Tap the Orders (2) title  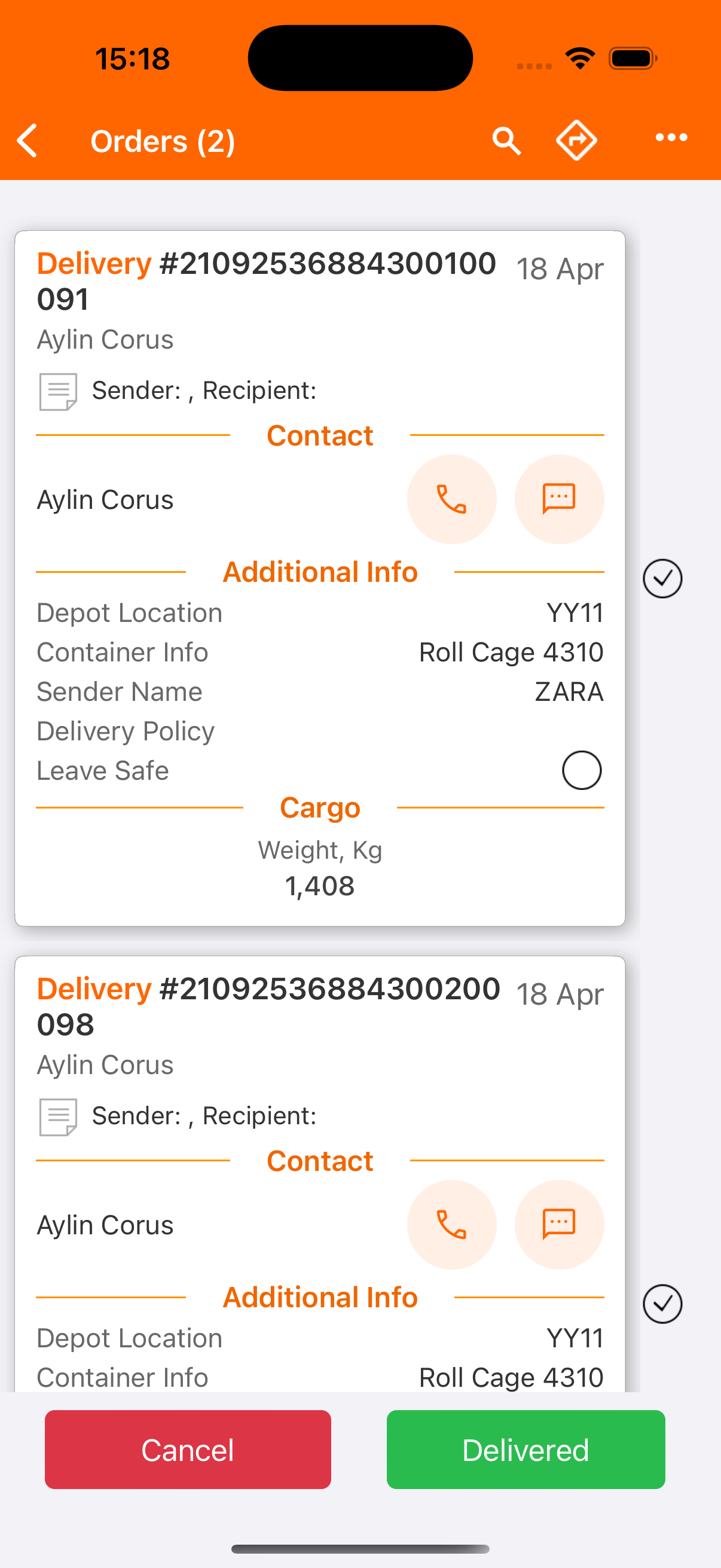click(163, 140)
